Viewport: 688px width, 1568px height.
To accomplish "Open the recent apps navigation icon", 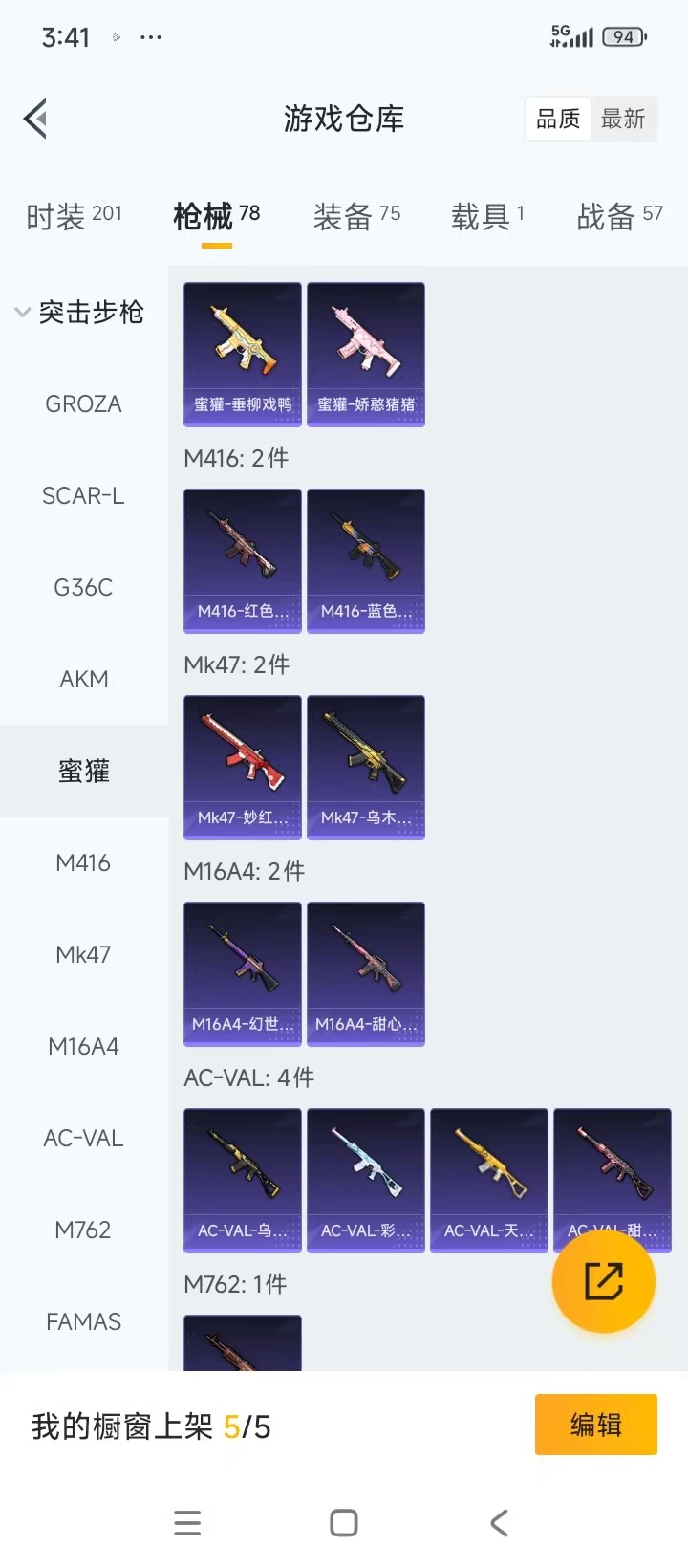I will tap(187, 1522).
